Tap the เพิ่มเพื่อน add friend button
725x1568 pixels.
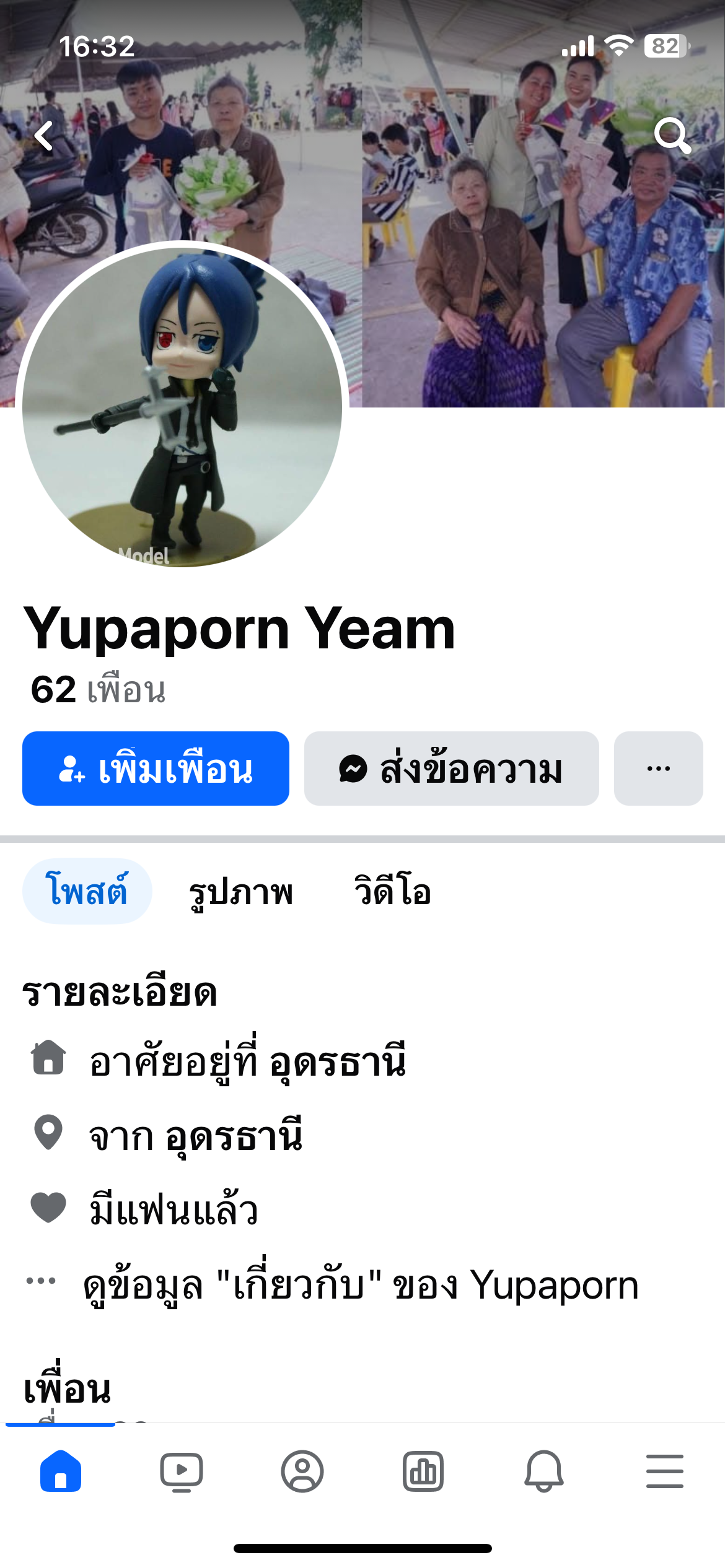coord(156,769)
